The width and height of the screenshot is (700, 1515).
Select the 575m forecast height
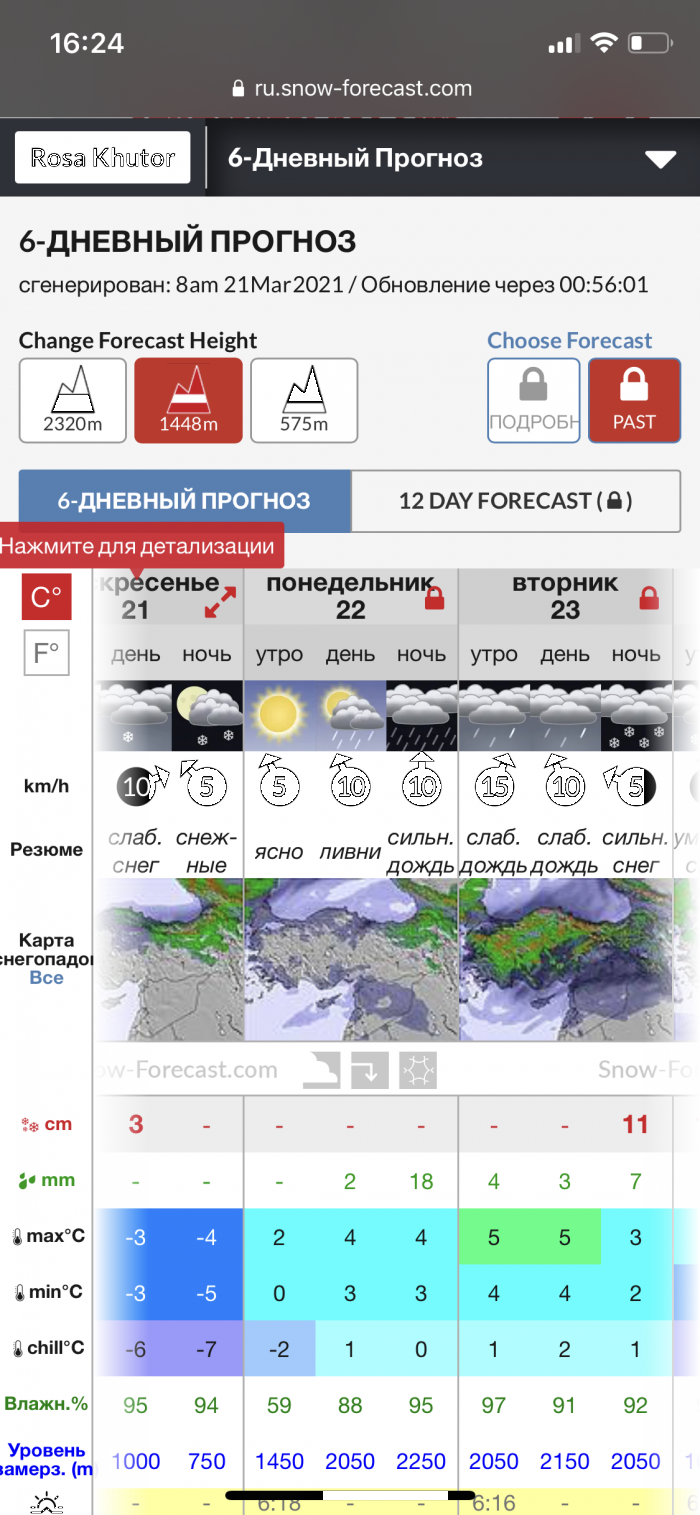(304, 400)
